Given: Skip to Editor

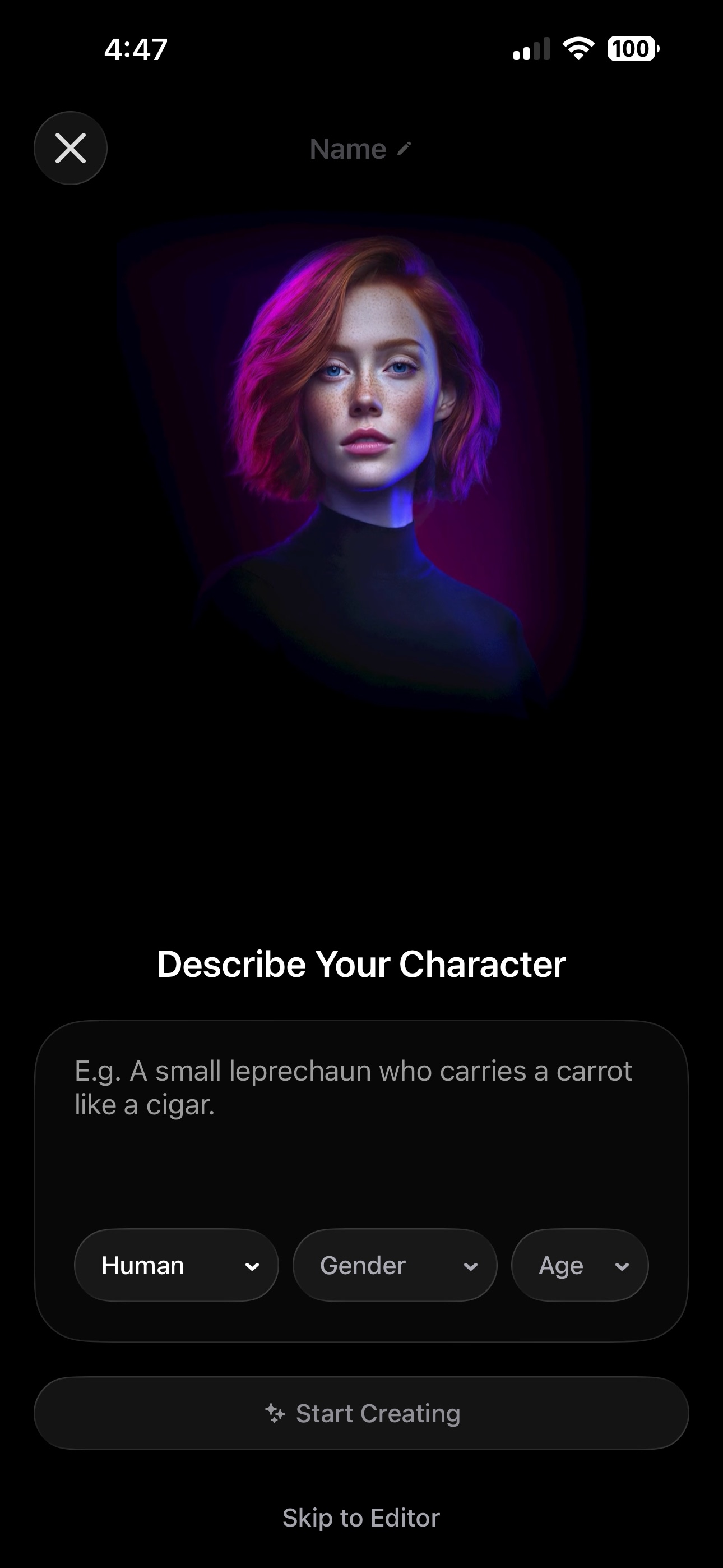Looking at the screenshot, I should pos(361,1518).
